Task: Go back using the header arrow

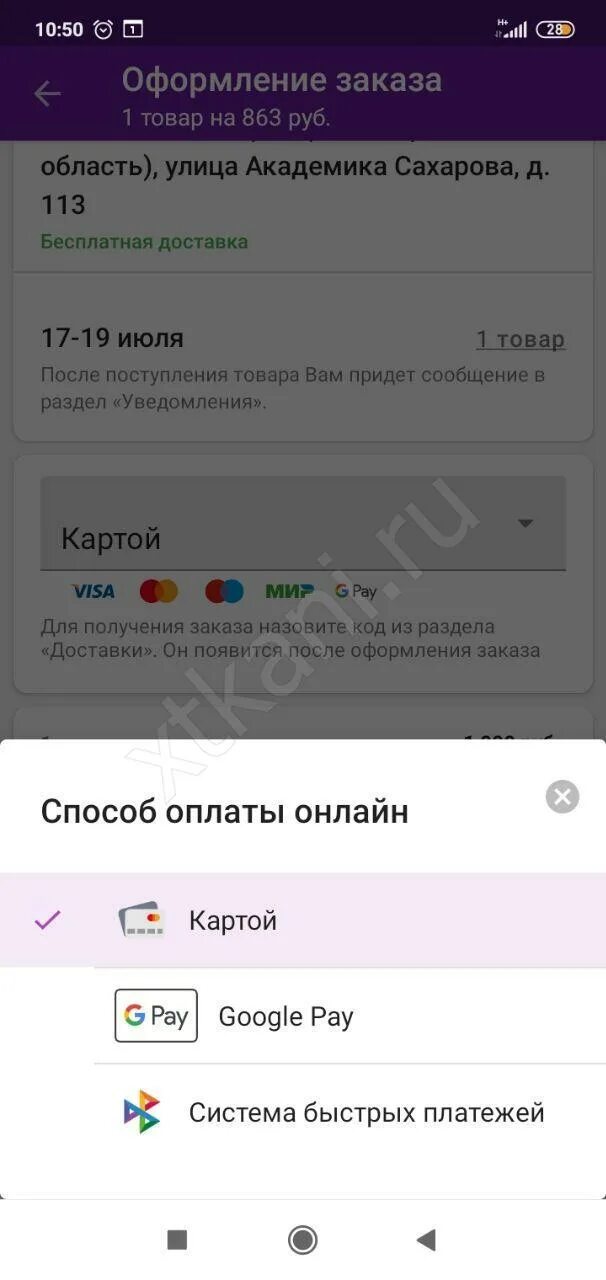Action: (47, 94)
